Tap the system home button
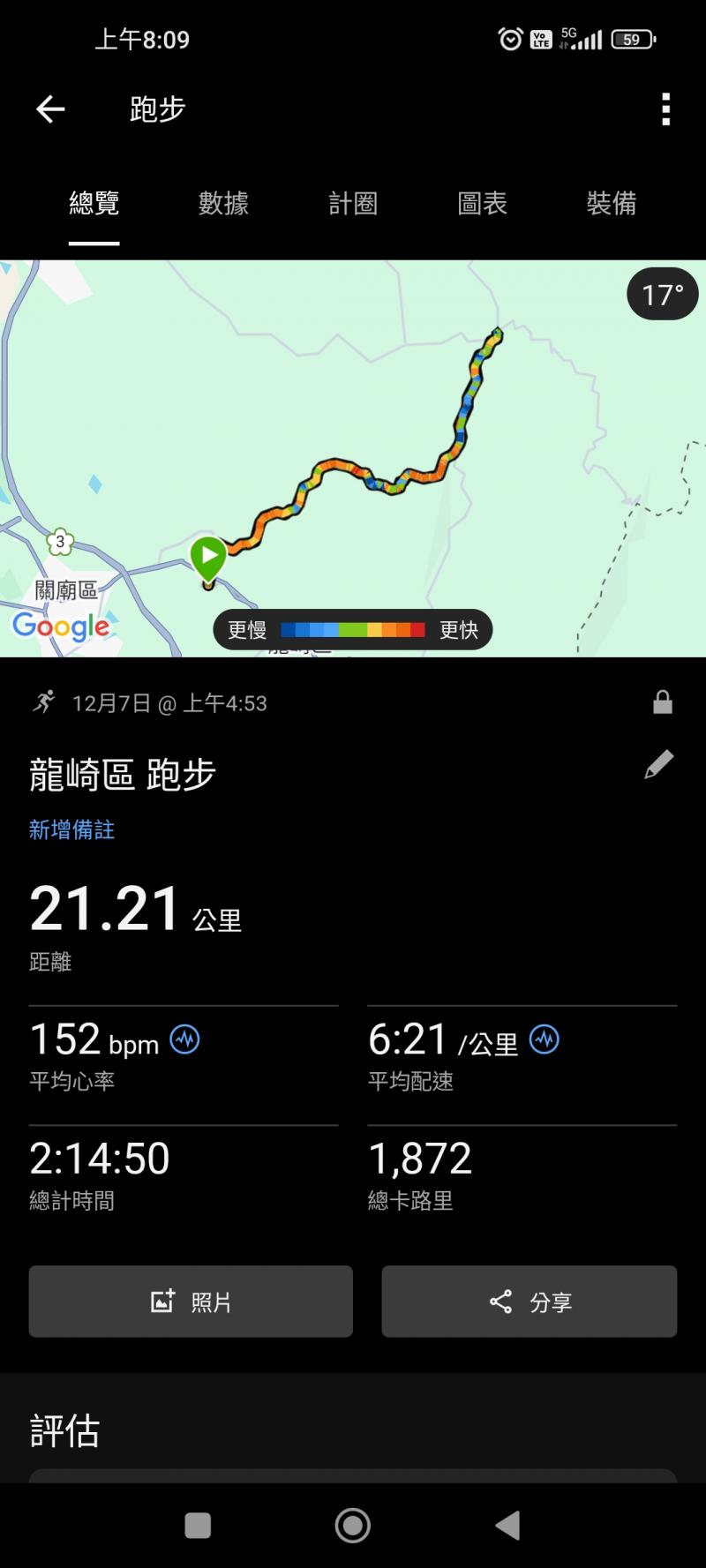 point(353,1525)
